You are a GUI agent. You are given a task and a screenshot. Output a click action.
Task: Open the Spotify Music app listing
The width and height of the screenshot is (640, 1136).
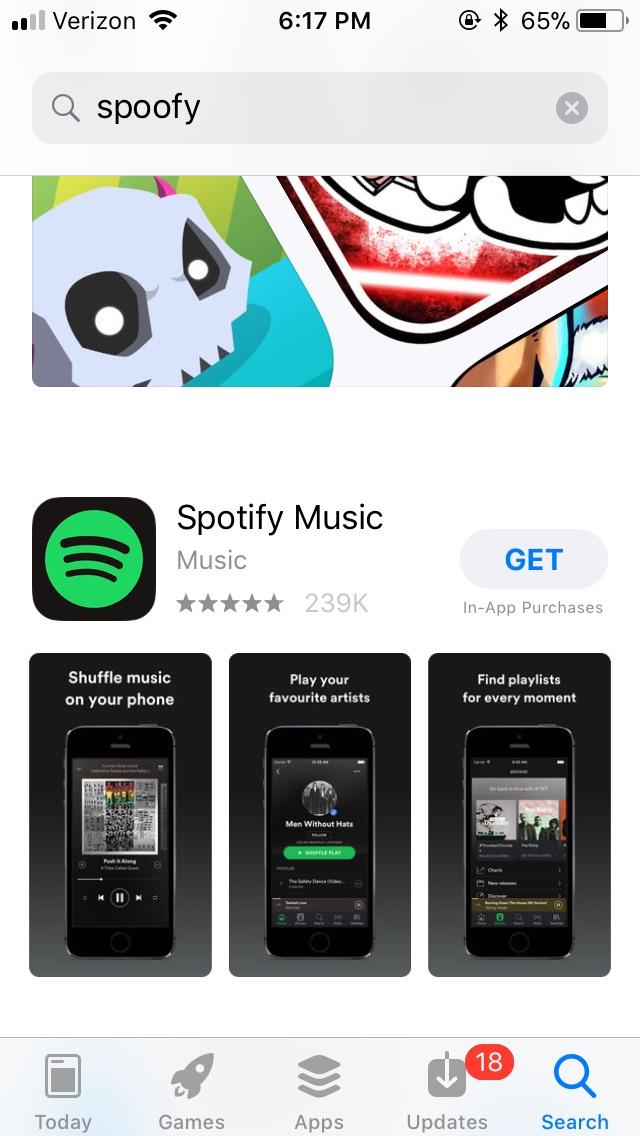tap(280, 518)
